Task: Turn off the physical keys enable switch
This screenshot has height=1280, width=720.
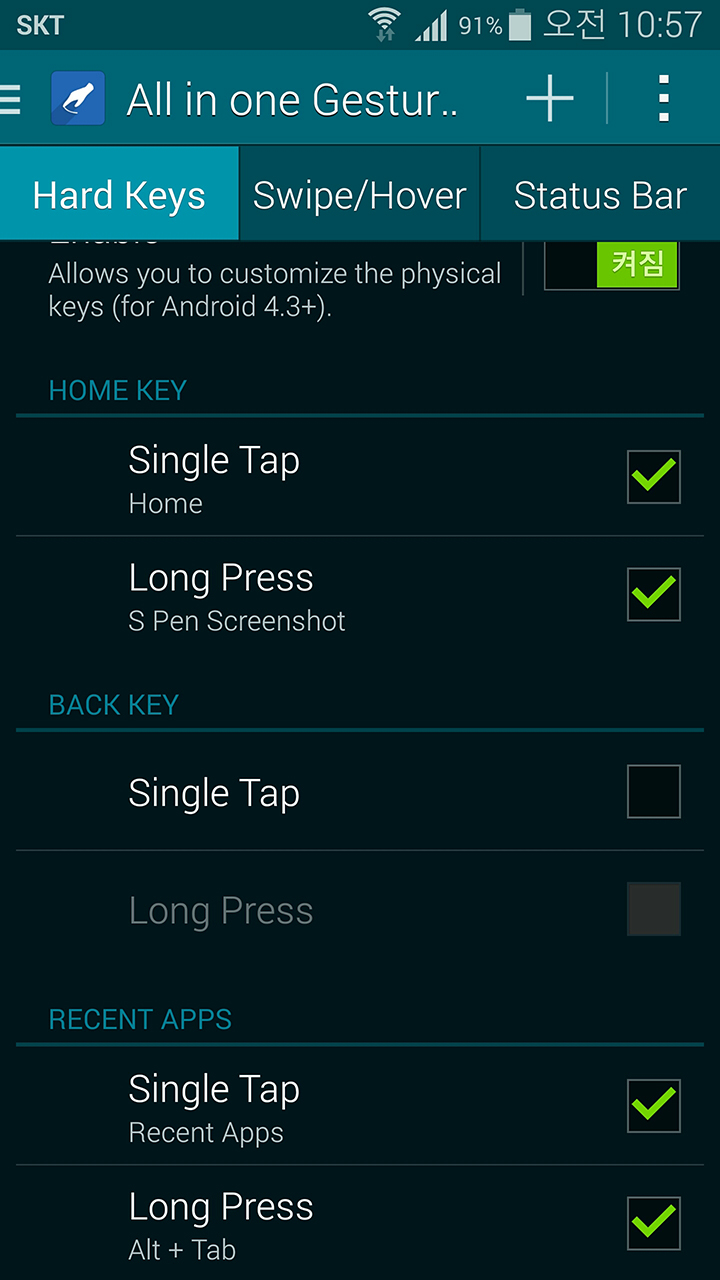Action: pos(611,266)
